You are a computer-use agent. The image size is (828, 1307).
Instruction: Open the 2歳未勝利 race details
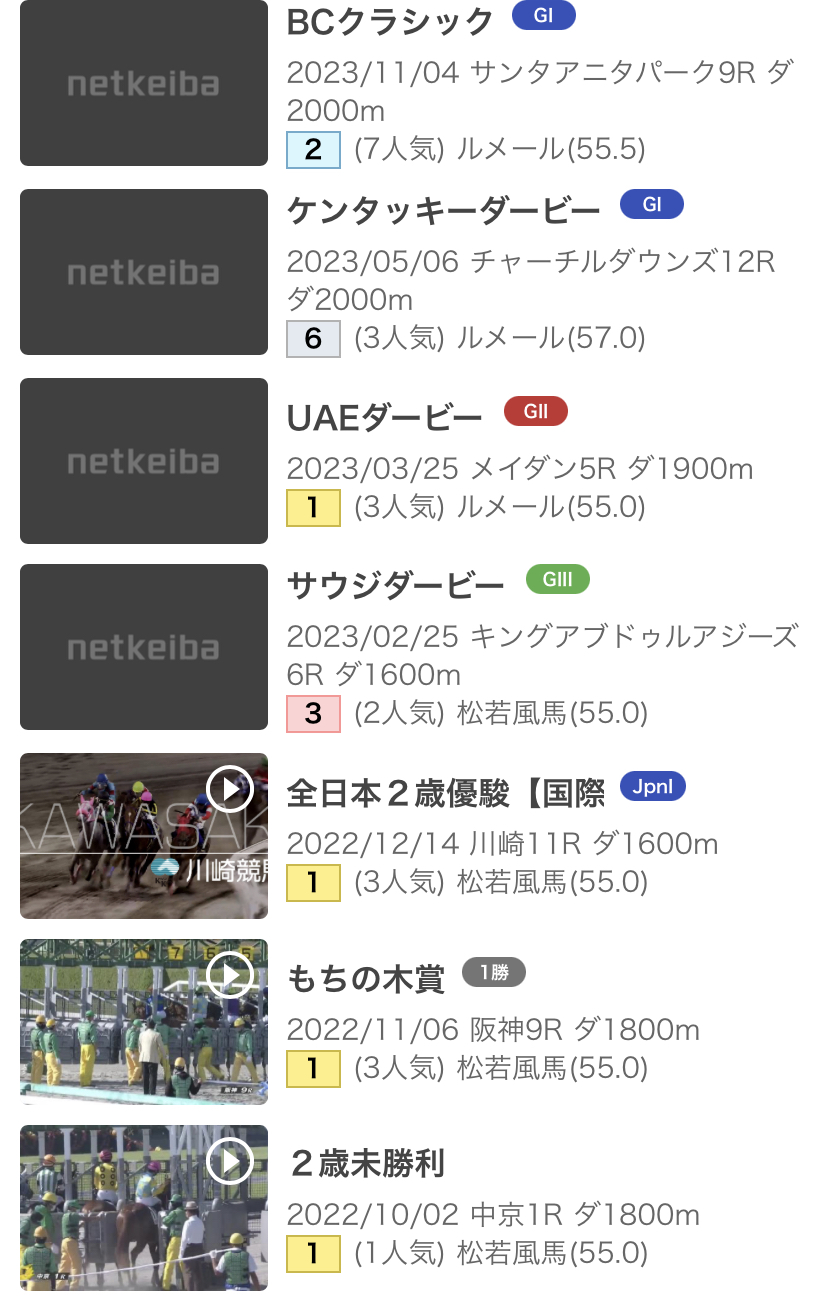pos(365,1164)
